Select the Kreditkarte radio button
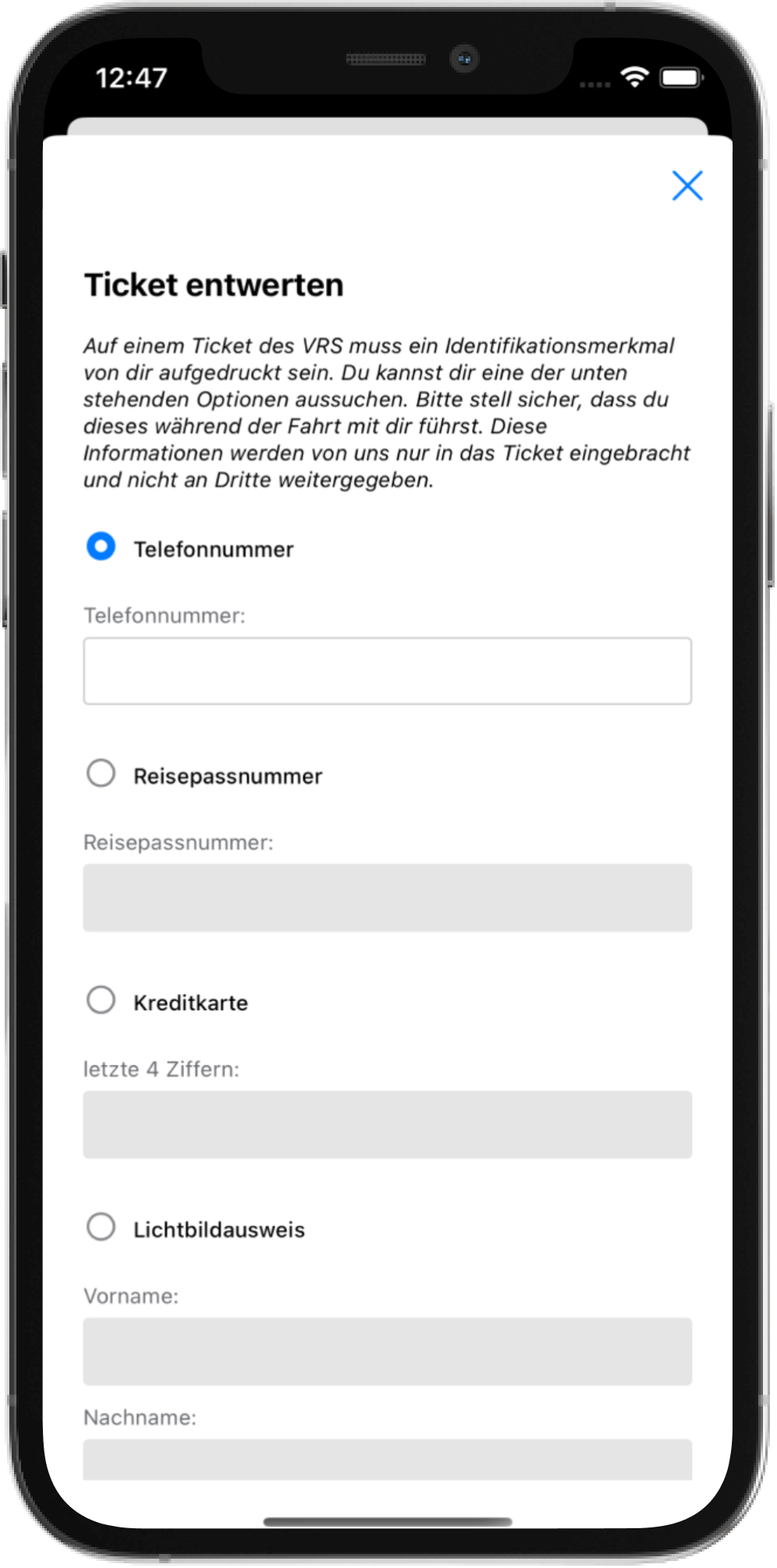 coord(101,1000)
